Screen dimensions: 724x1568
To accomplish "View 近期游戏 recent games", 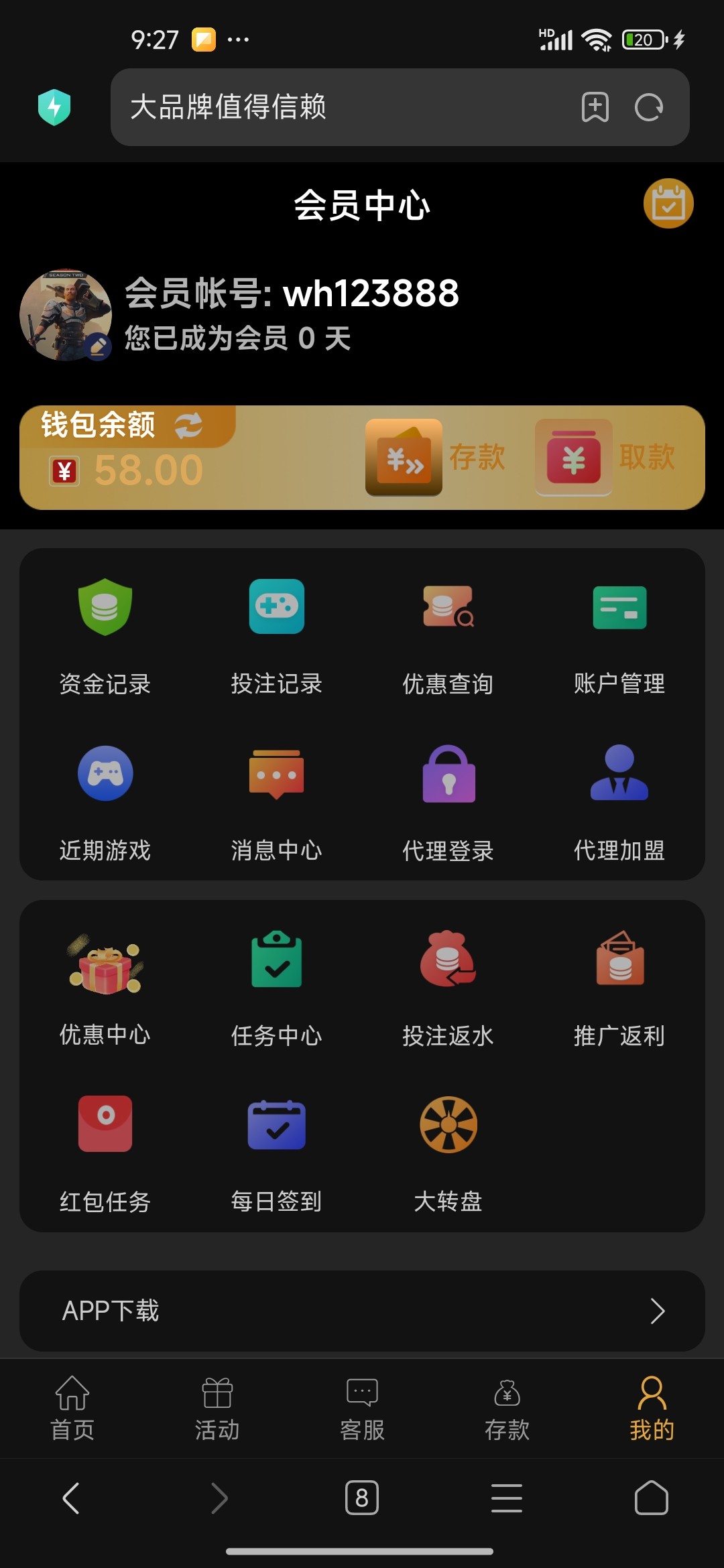I will tap(105, 801).
